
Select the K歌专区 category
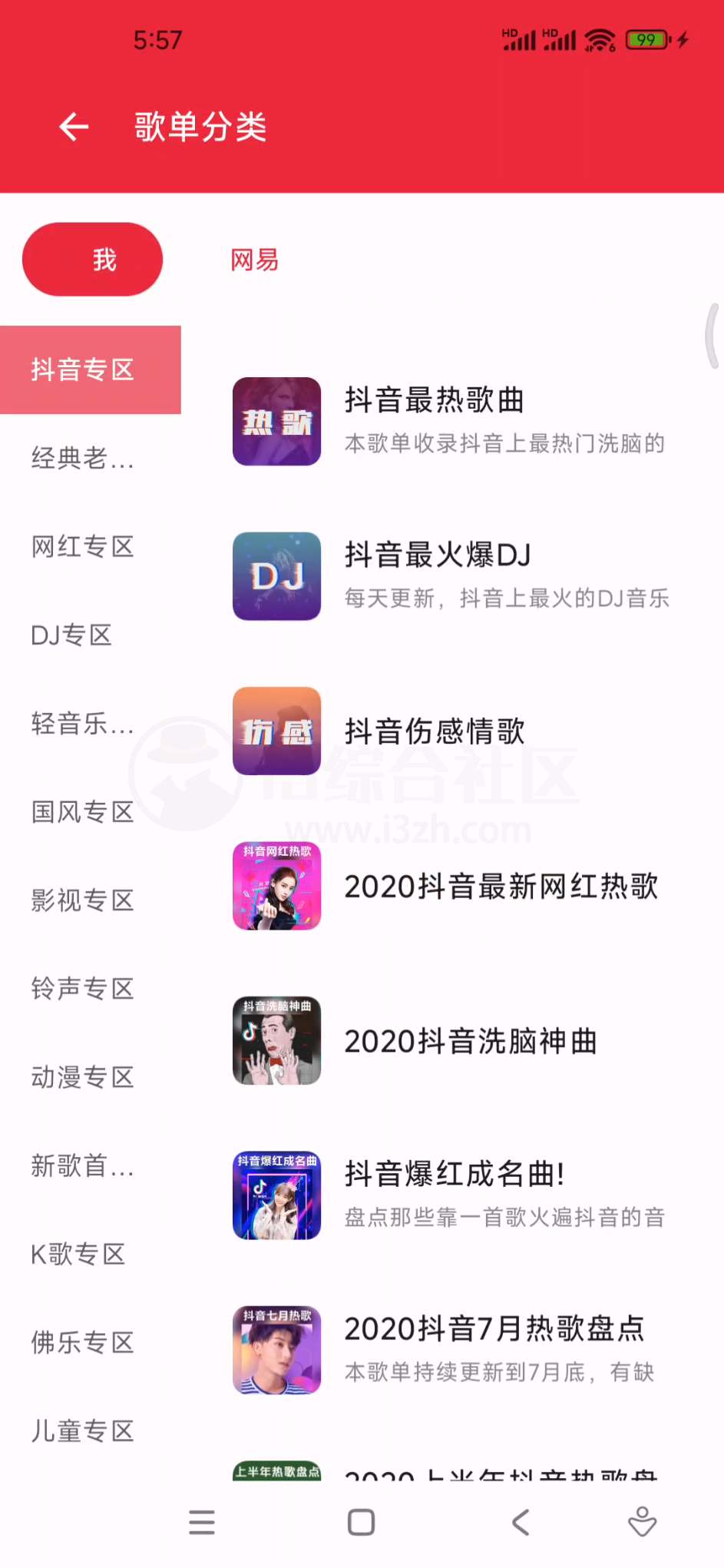(78, 1254)
